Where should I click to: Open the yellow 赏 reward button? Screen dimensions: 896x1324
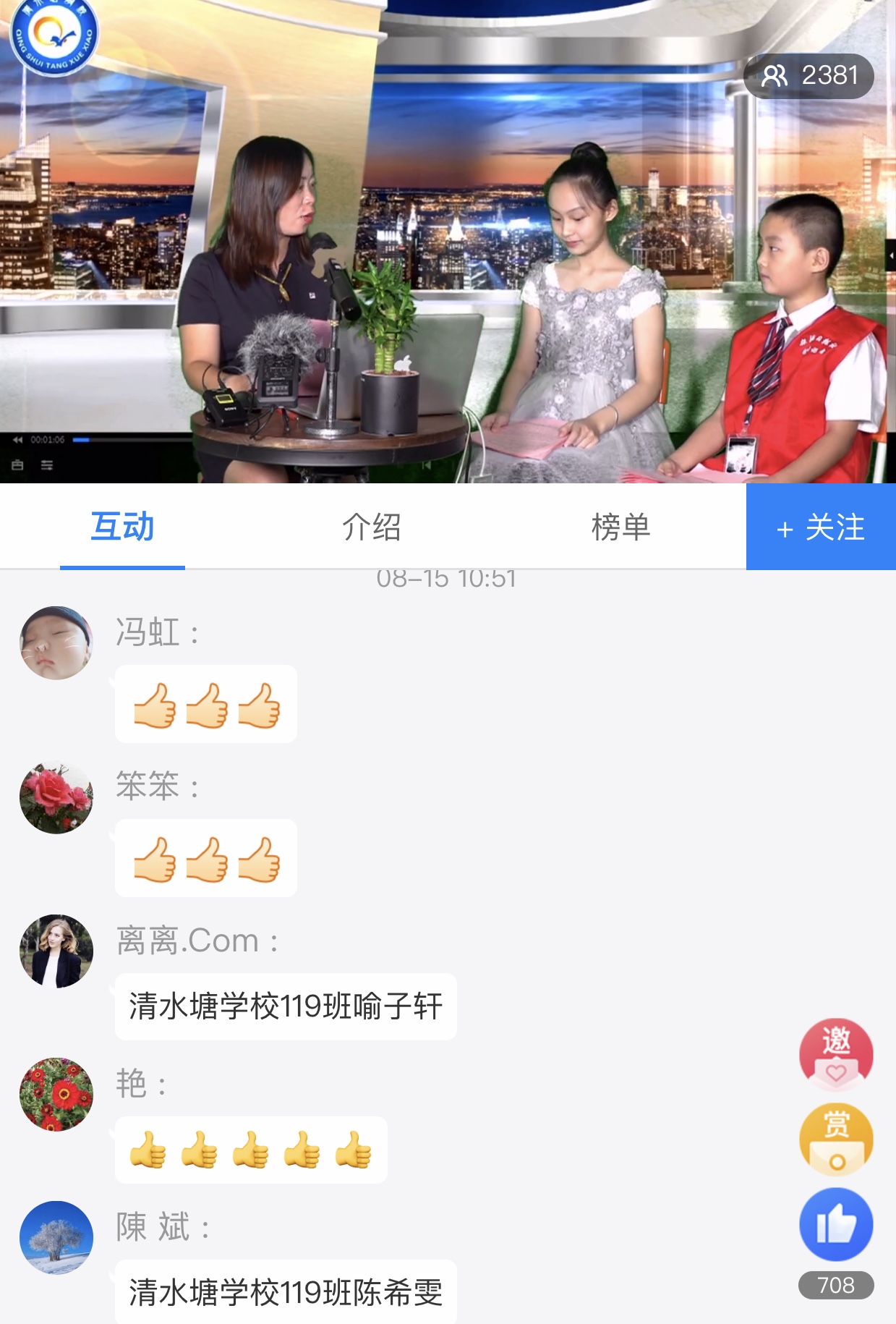coord(836,1139)
